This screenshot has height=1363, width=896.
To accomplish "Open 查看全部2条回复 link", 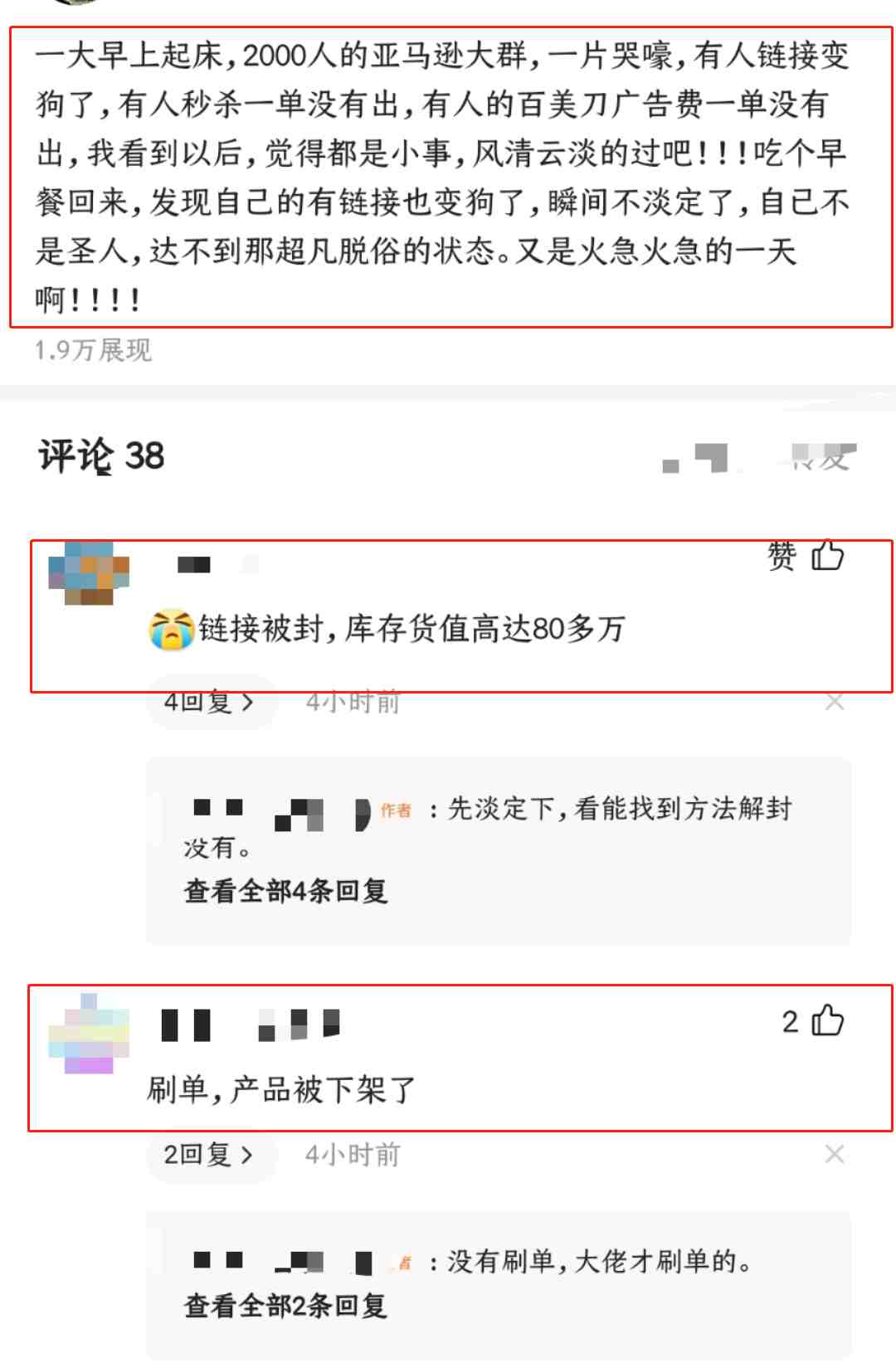I will coord(285,1306).
